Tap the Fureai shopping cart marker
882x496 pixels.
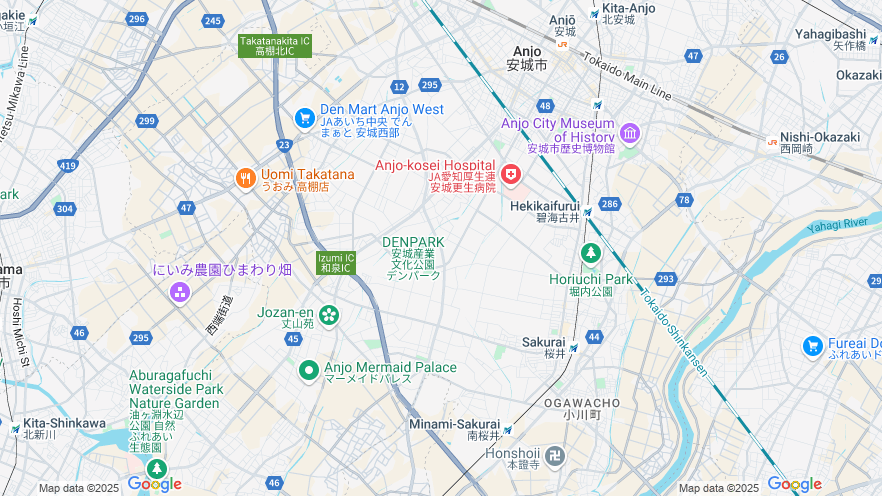pyautogui.click(x=813, y=346)
